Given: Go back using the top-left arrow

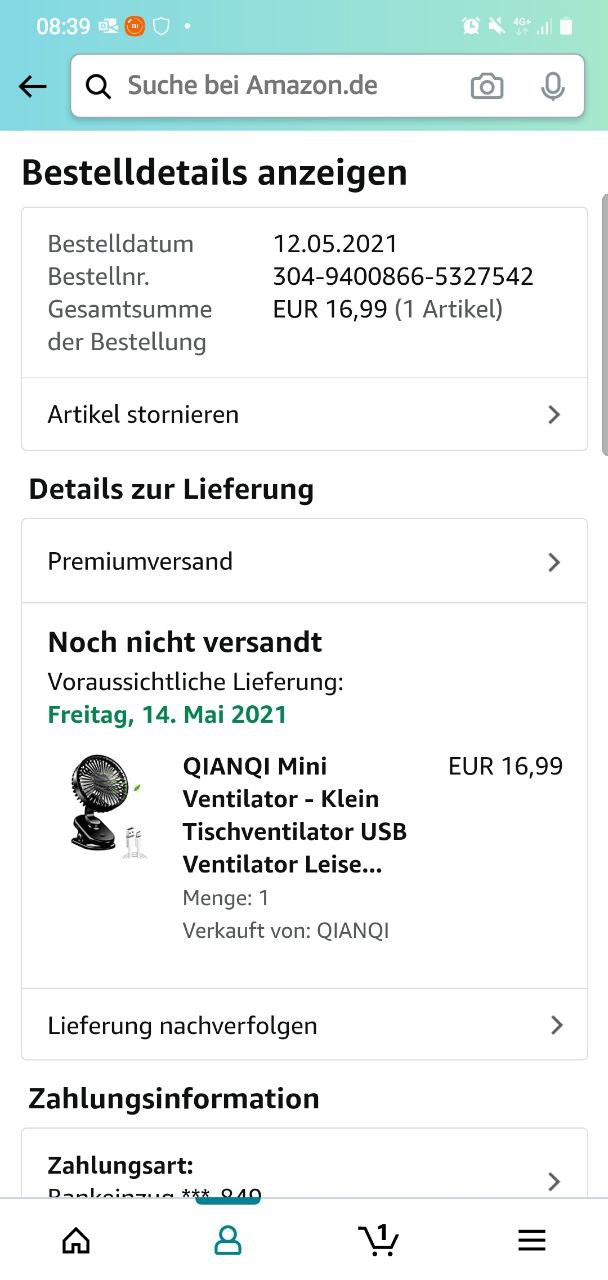Looking at the screenshot, I should 33,87.
